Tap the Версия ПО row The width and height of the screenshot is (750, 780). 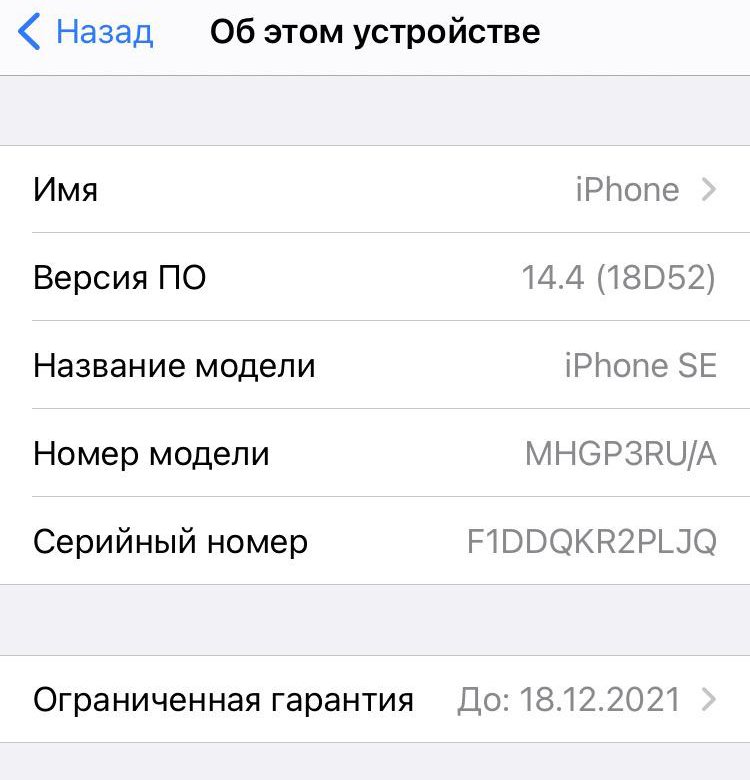point(375,277)
